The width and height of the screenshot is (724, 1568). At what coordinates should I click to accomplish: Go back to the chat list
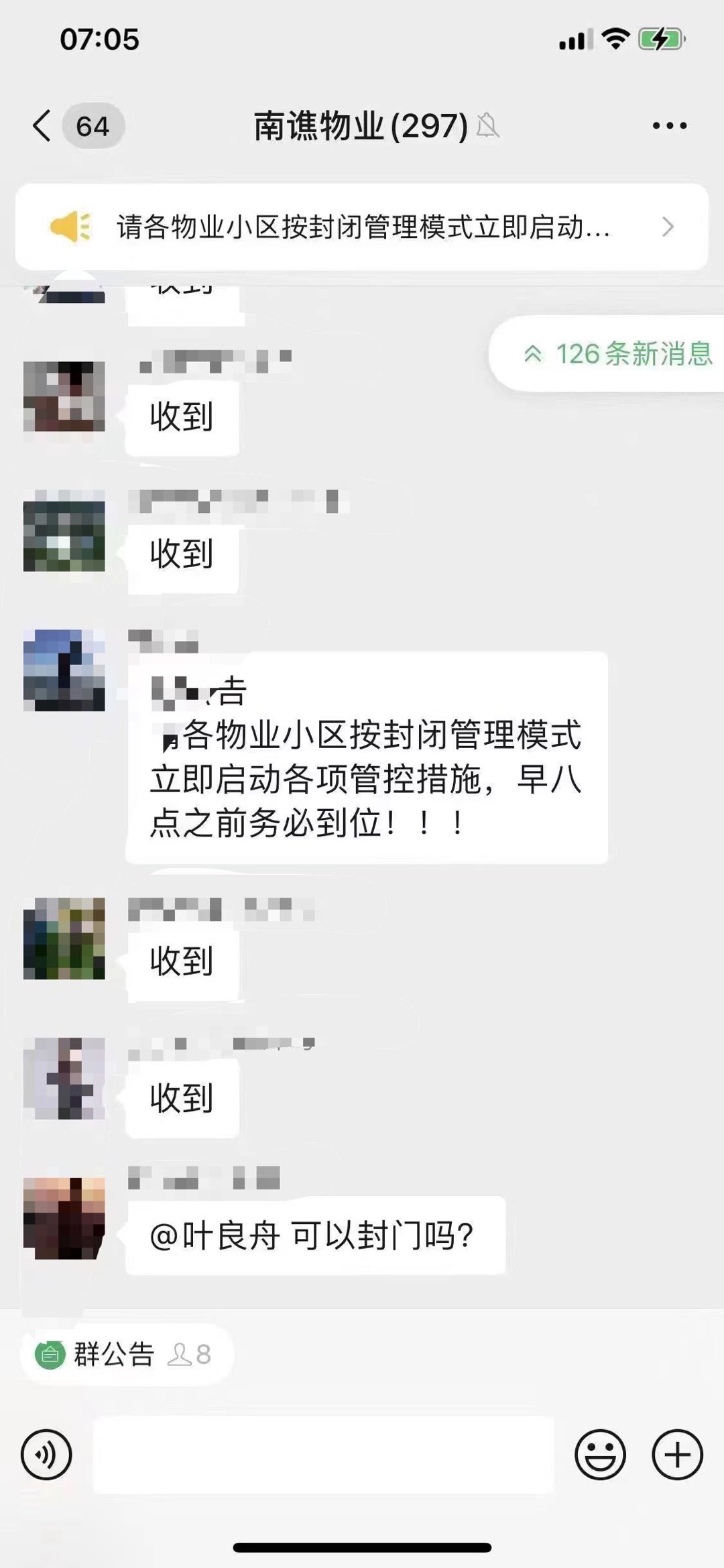tap(43, 126)
